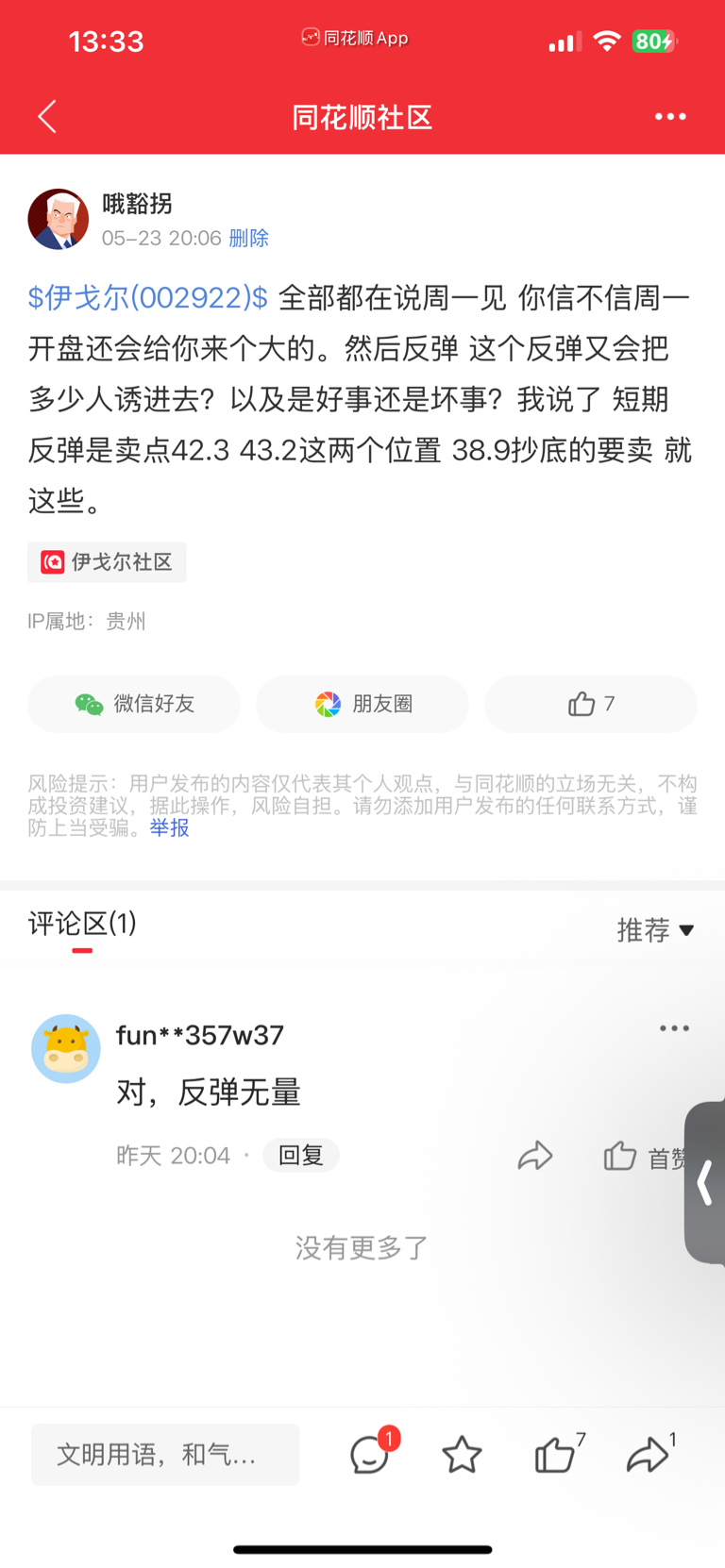Reply to the fun**357w37 comment via 回复
This screenshot has height=1568, width=725.
301,1155
